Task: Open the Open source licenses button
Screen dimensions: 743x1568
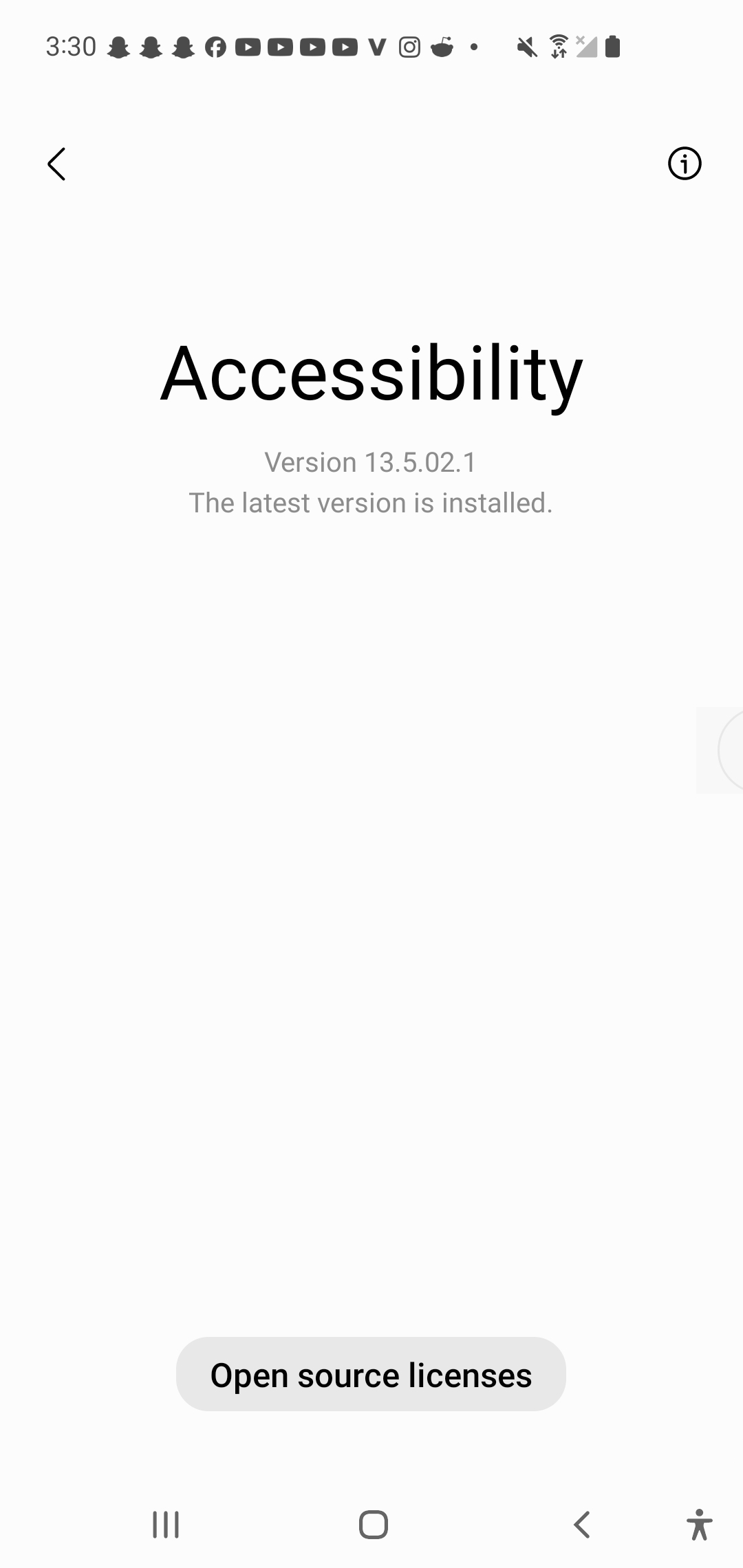Action: 371,1375
